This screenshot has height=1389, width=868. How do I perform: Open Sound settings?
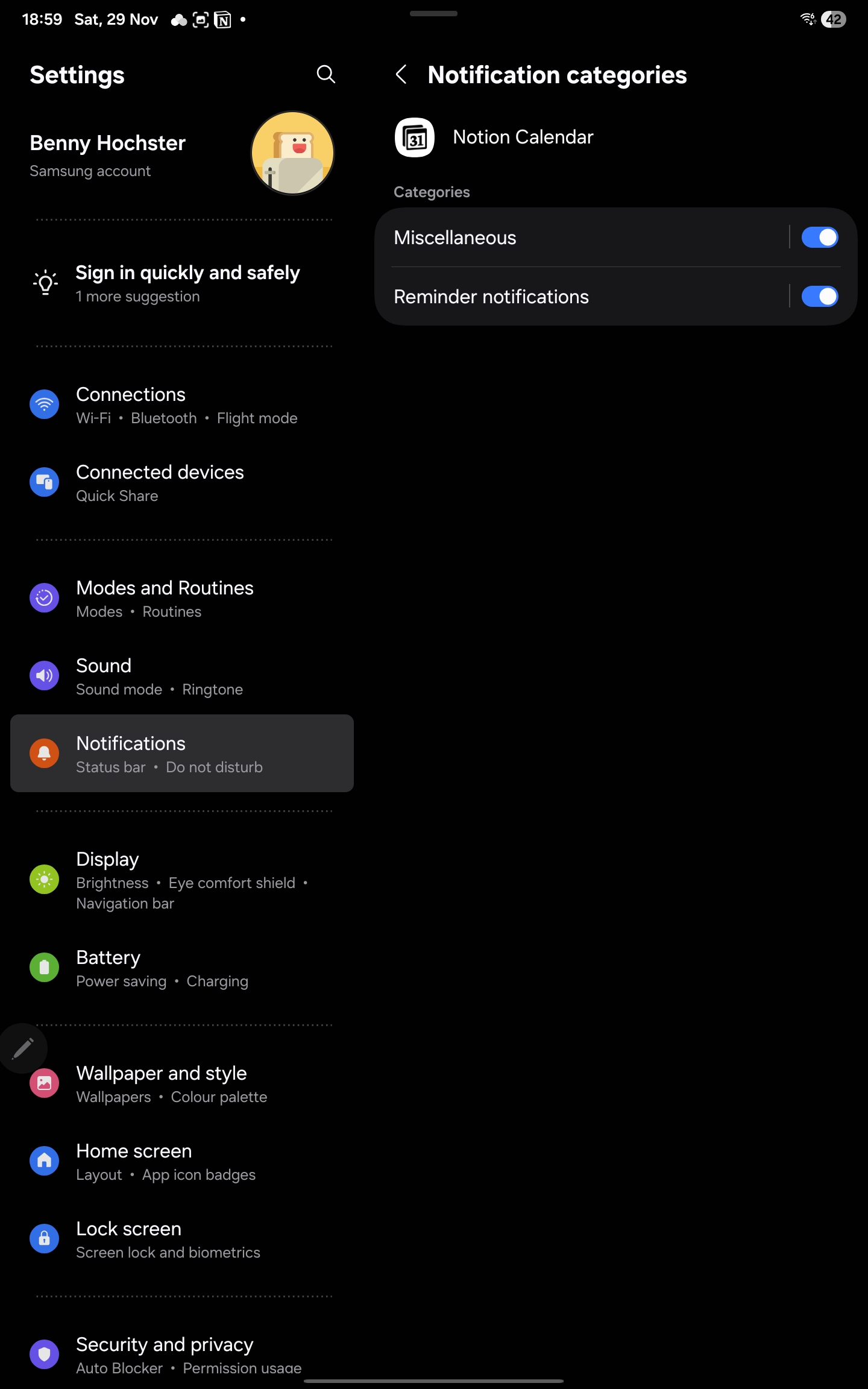click(x=181, y=676)
